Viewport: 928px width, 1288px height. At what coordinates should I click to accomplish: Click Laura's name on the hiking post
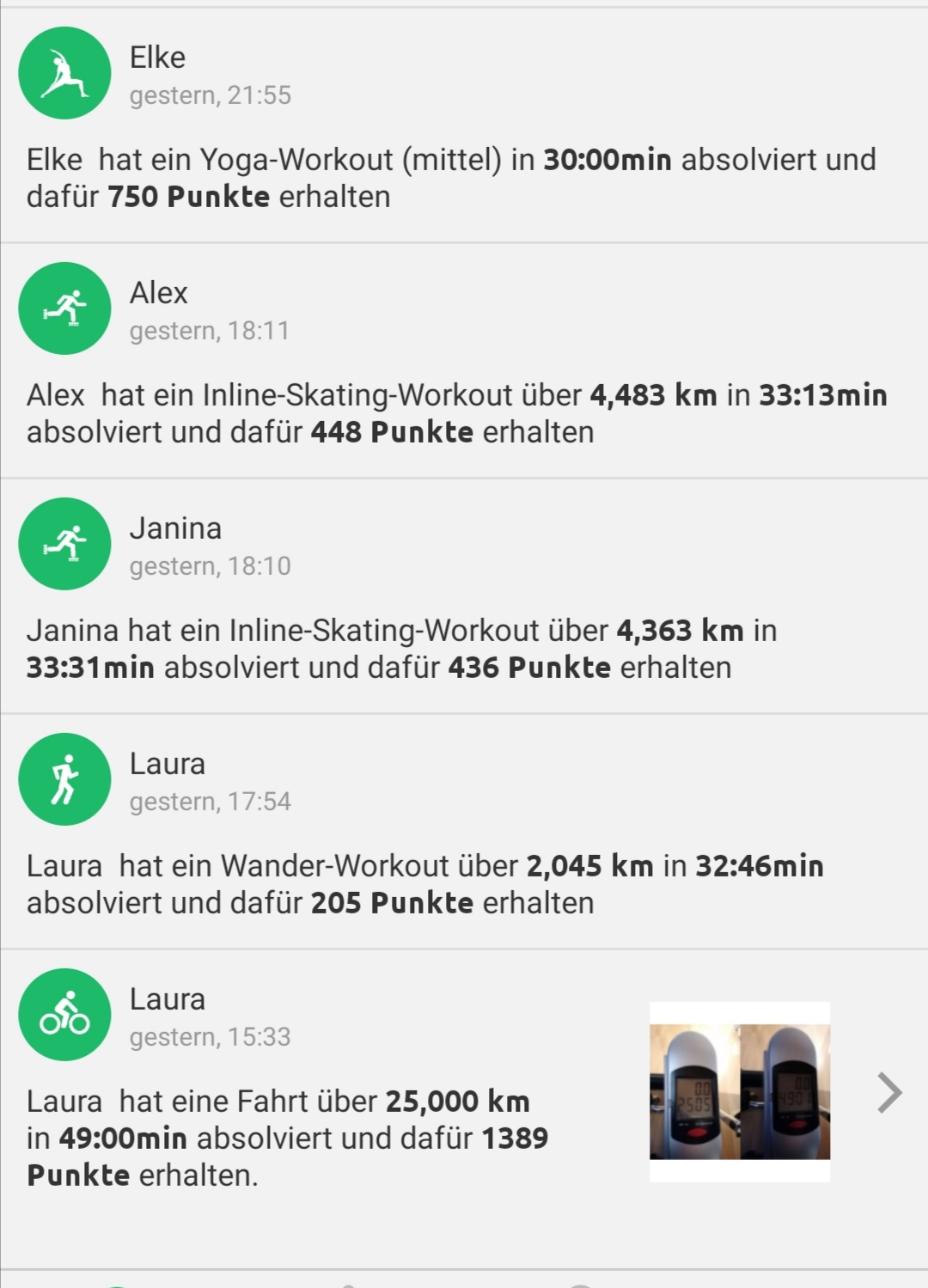tap(168, 763)
